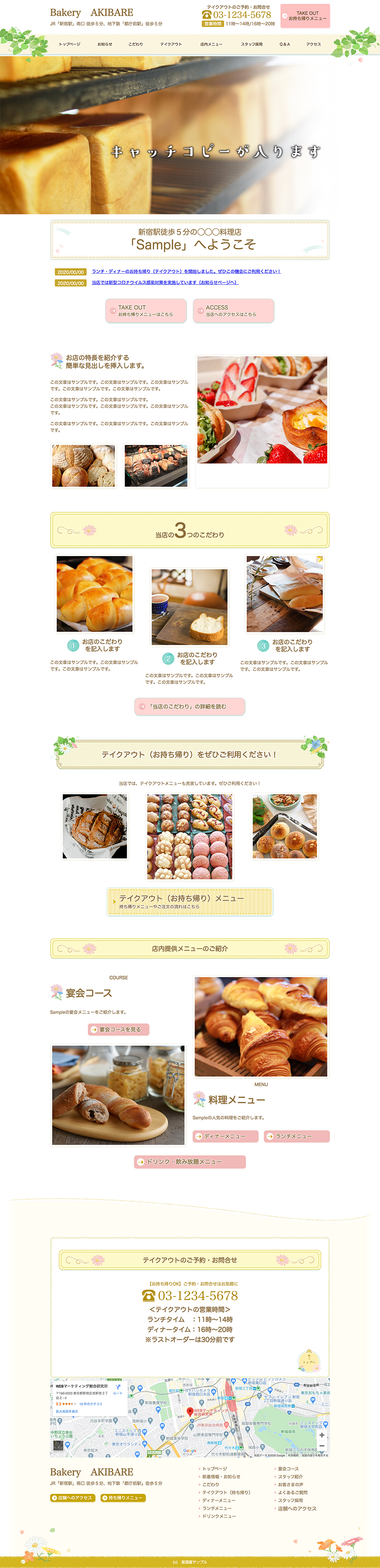Tap the TAKE OUT お持ち帰りメニューはこちら button

[x=145, y=311]
